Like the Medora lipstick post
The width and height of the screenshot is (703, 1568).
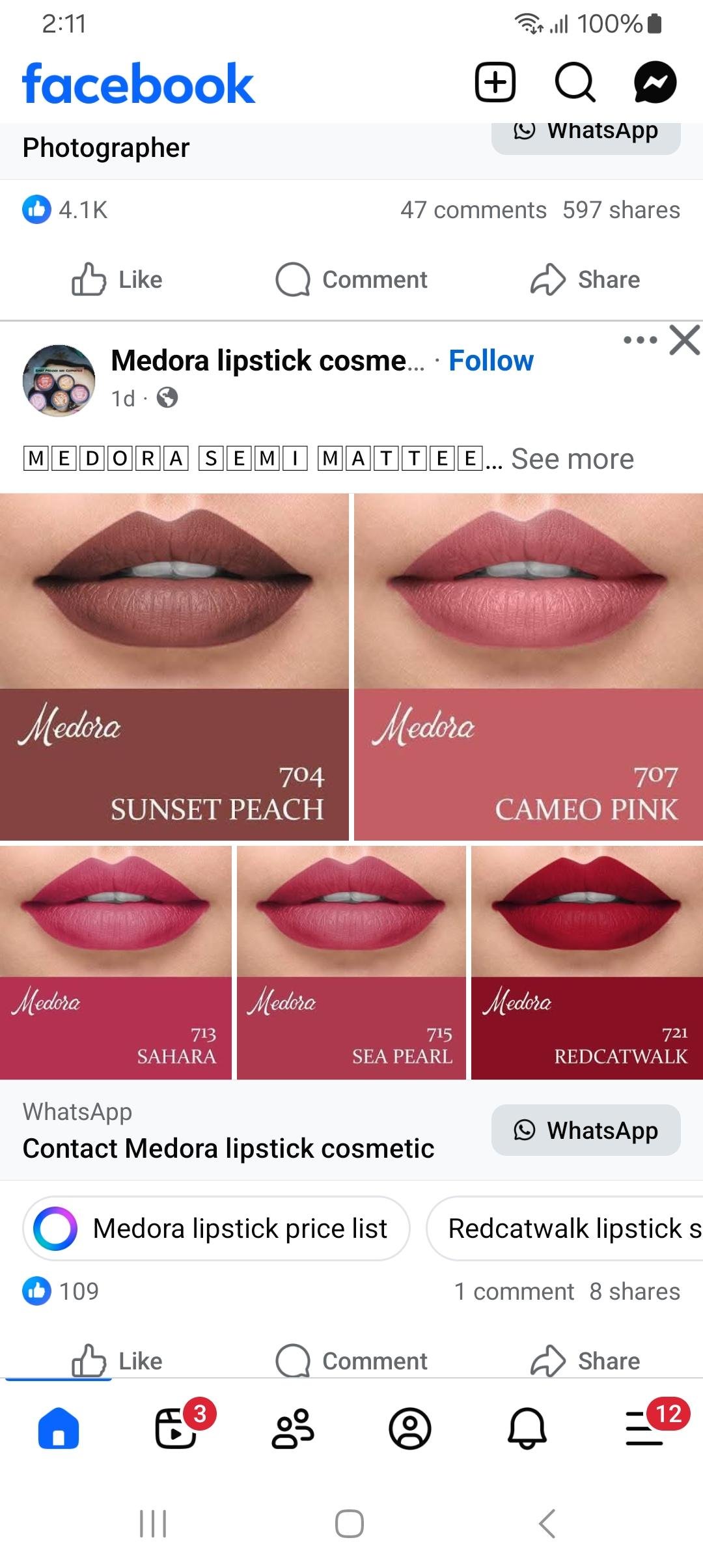click(x=117, y=1361)
